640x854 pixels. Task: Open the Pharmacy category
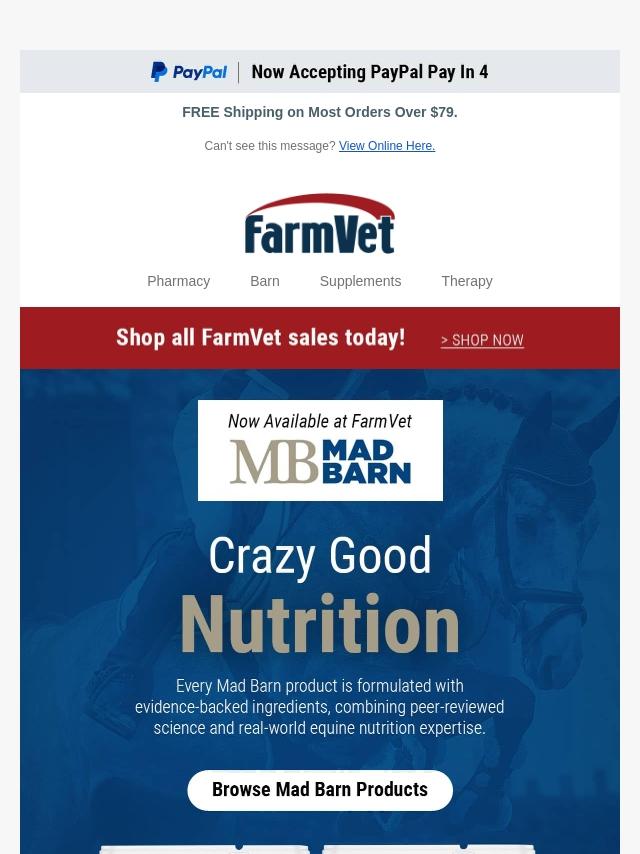click(179, 281)
